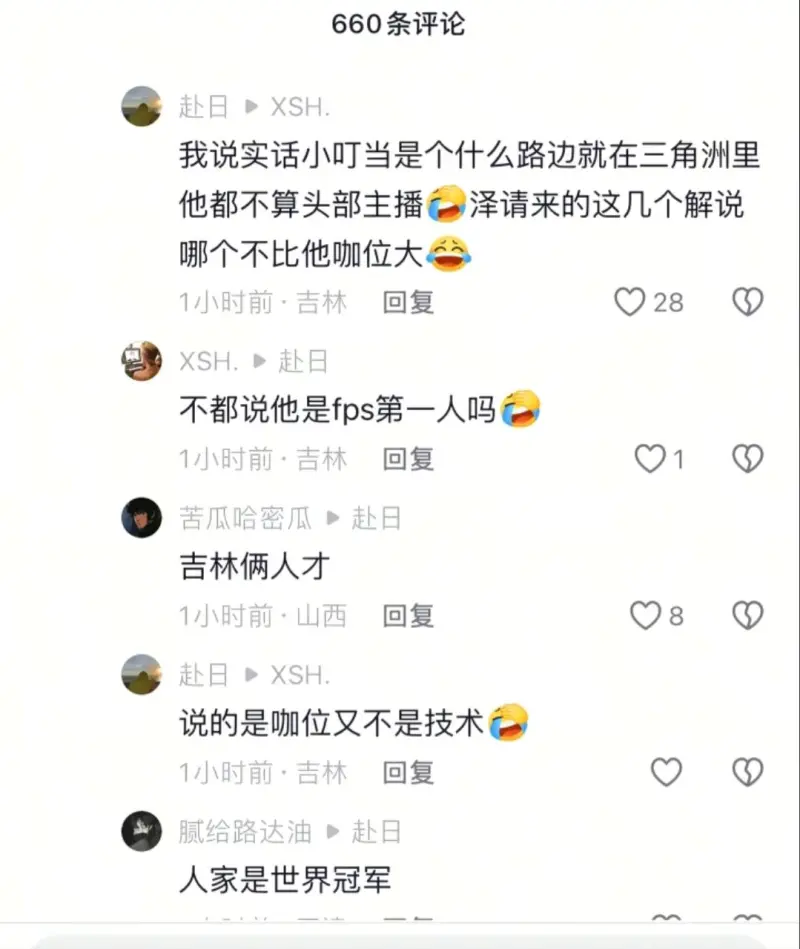The width and height of the screenshot is (800, 949).
Task: Open 苦瓜哈密瓜's profile avatar
Action: pyautogui.click(x=142, y=518)
